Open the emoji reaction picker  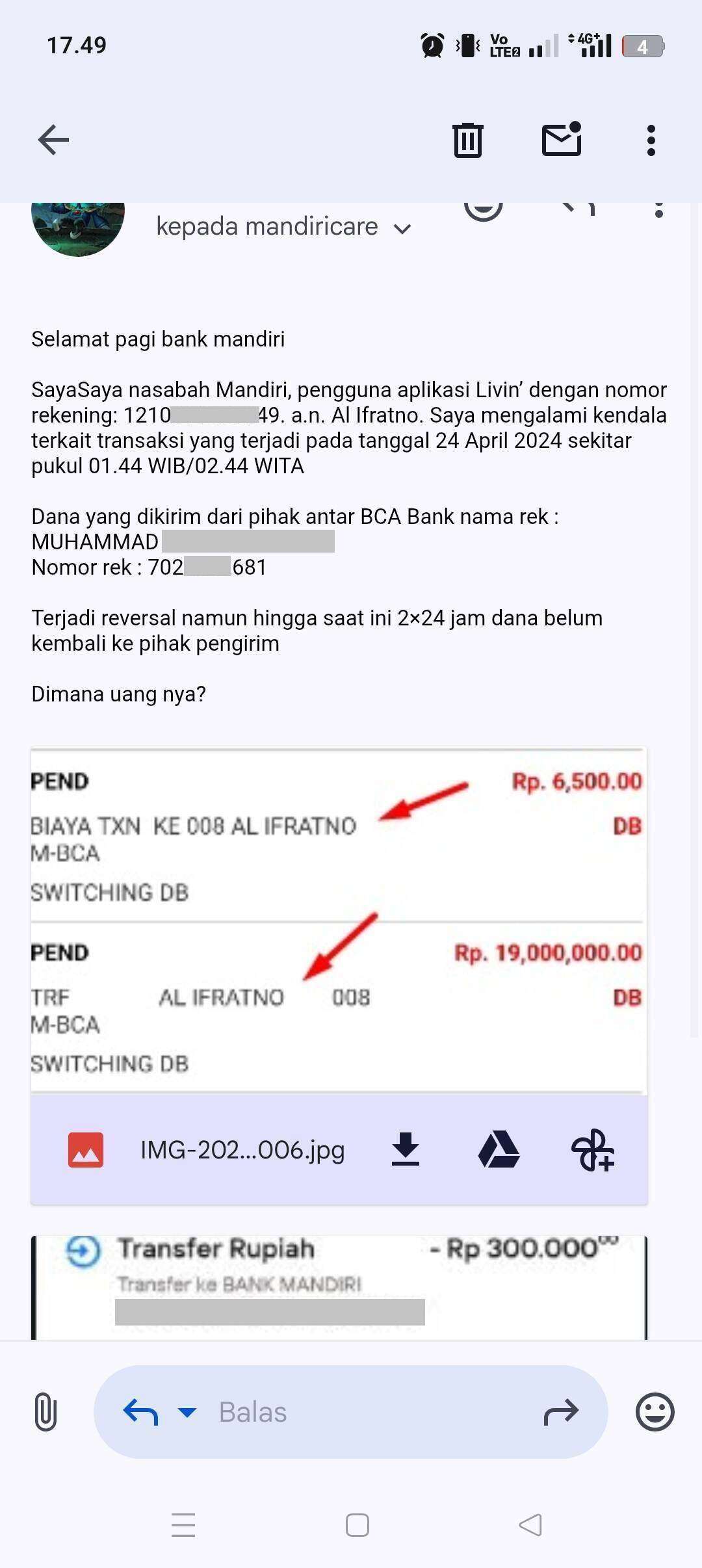pyautogui.click(x=655, y=1412)
